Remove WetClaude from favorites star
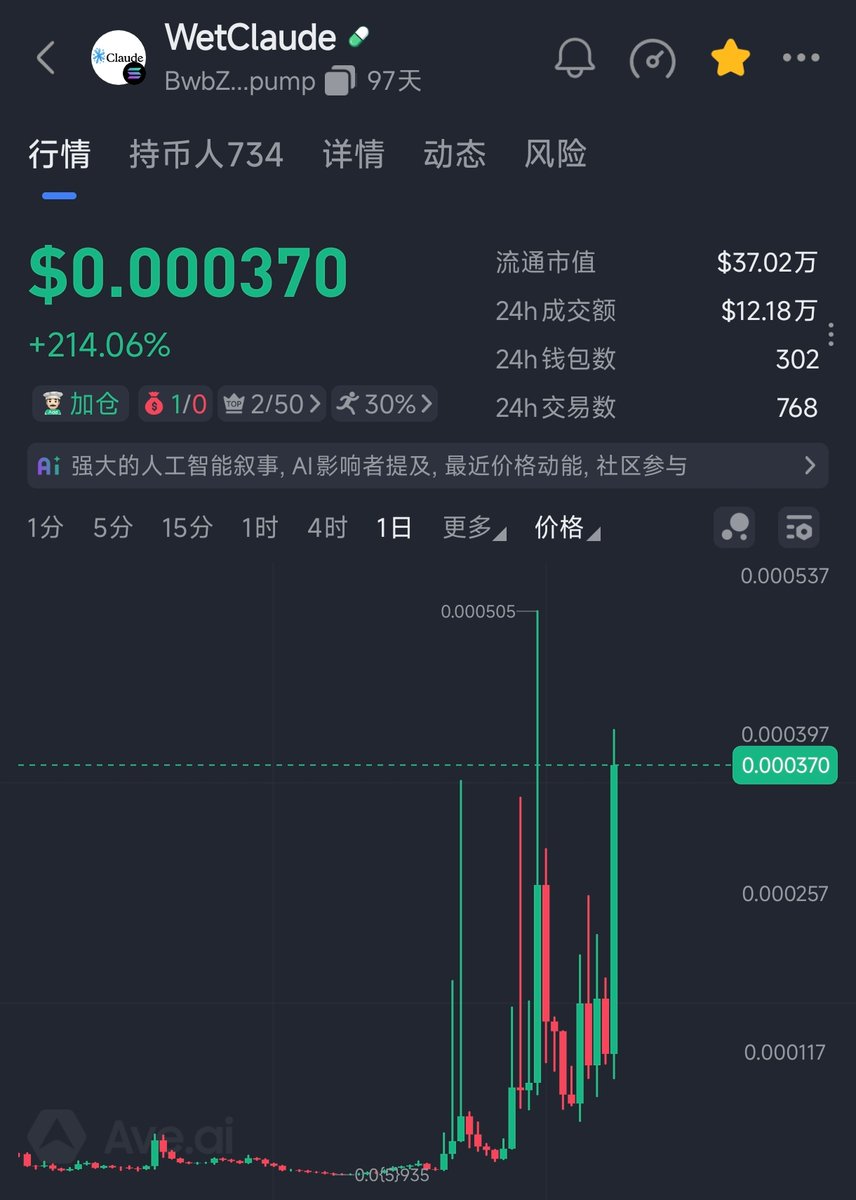Viewport: 856px width, 1200px height. [730, 59]
